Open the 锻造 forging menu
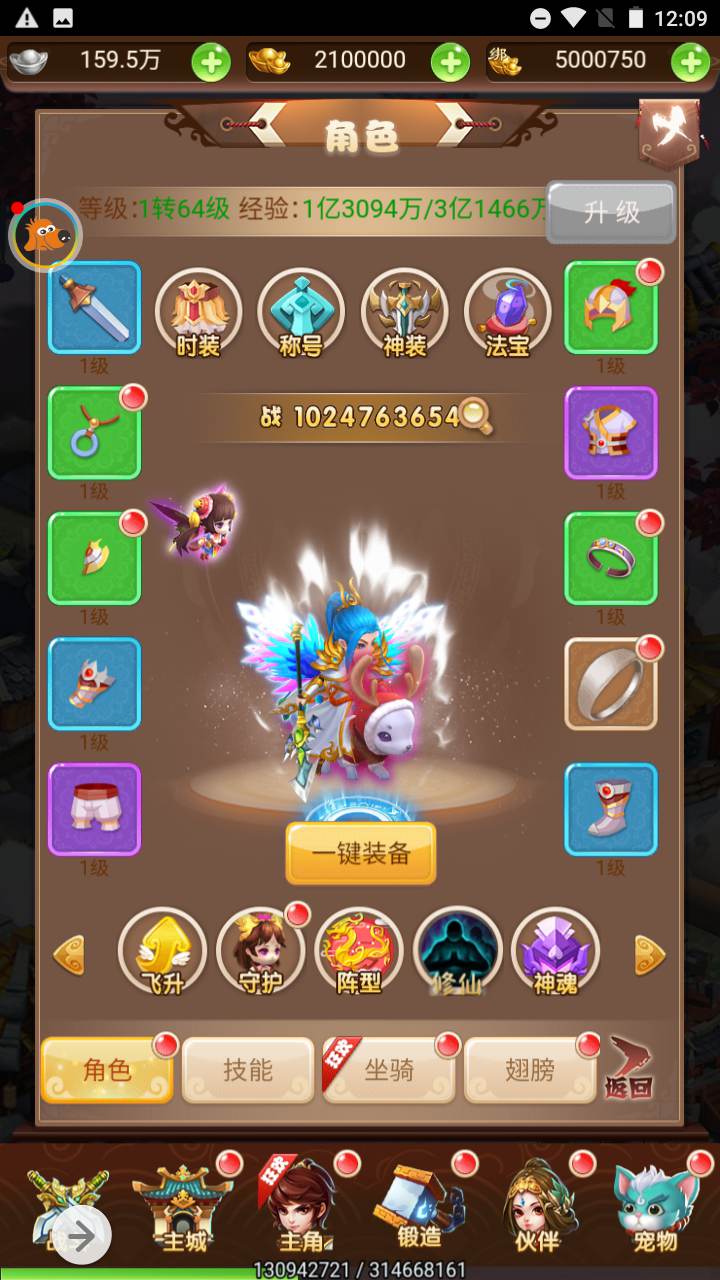 pos(419,1208)
